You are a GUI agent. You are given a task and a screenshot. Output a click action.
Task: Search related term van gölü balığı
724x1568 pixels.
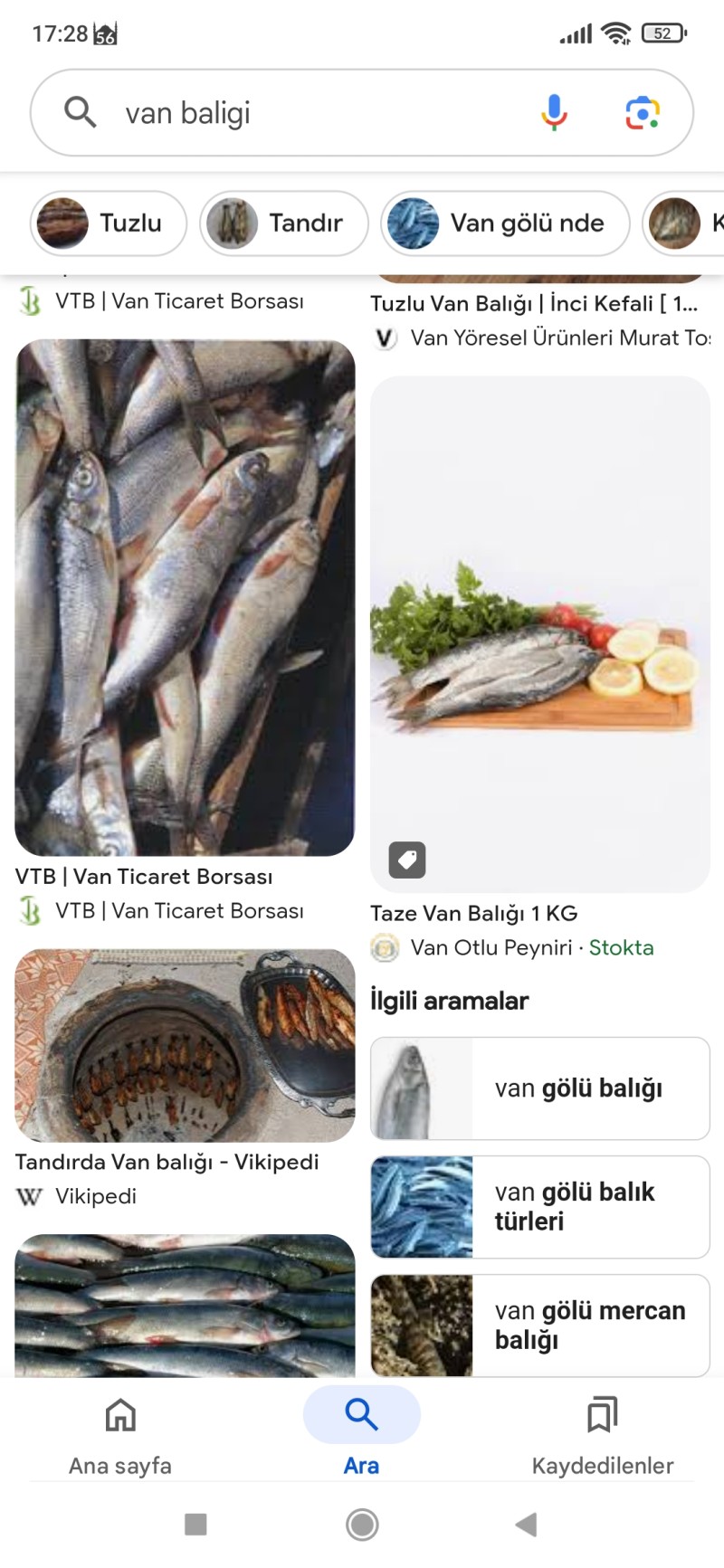540,1088
